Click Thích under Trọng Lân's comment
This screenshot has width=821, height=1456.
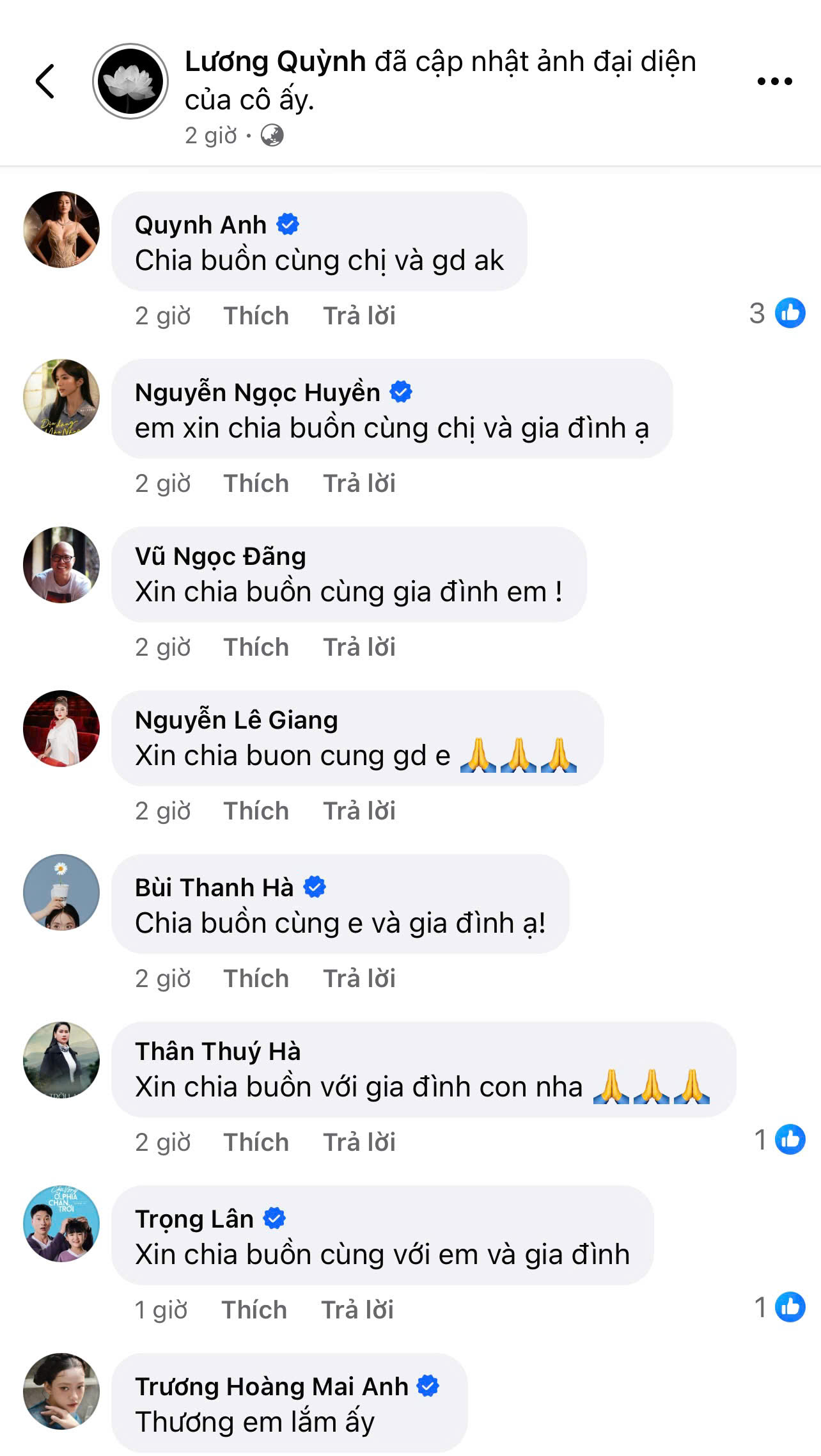[x=255, y=1308]
